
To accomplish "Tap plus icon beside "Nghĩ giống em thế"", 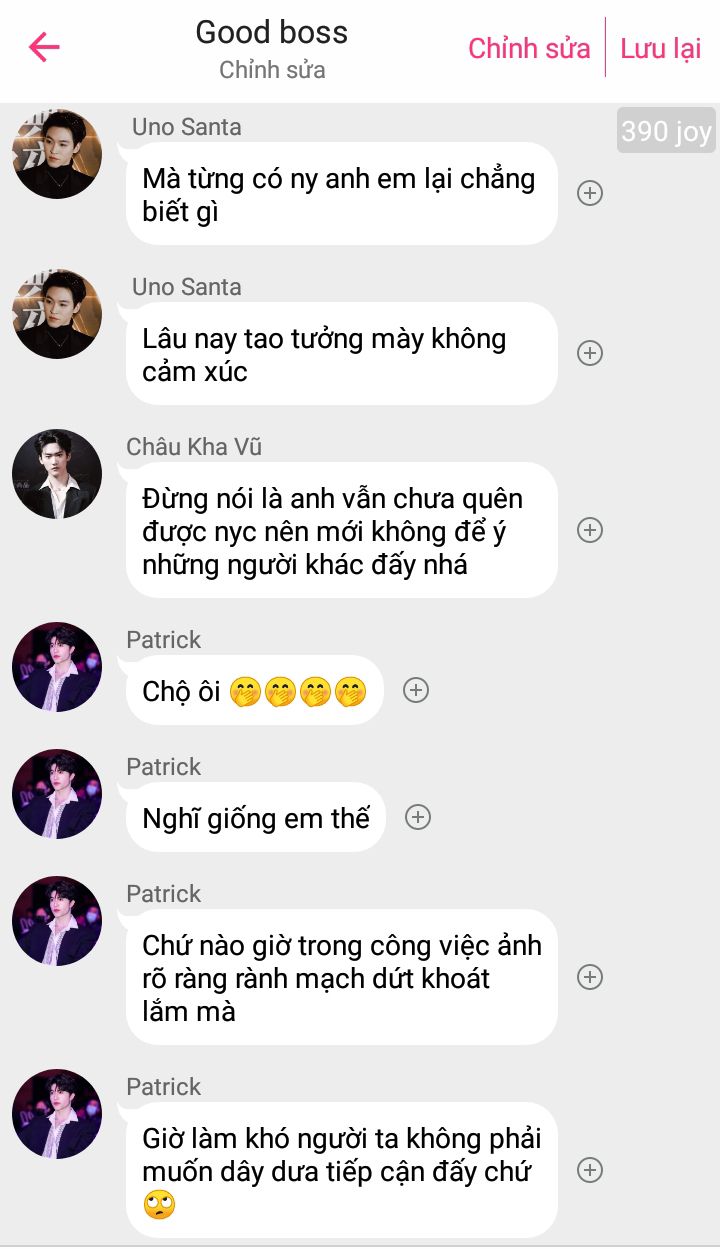I will click(x=418, y=817).
